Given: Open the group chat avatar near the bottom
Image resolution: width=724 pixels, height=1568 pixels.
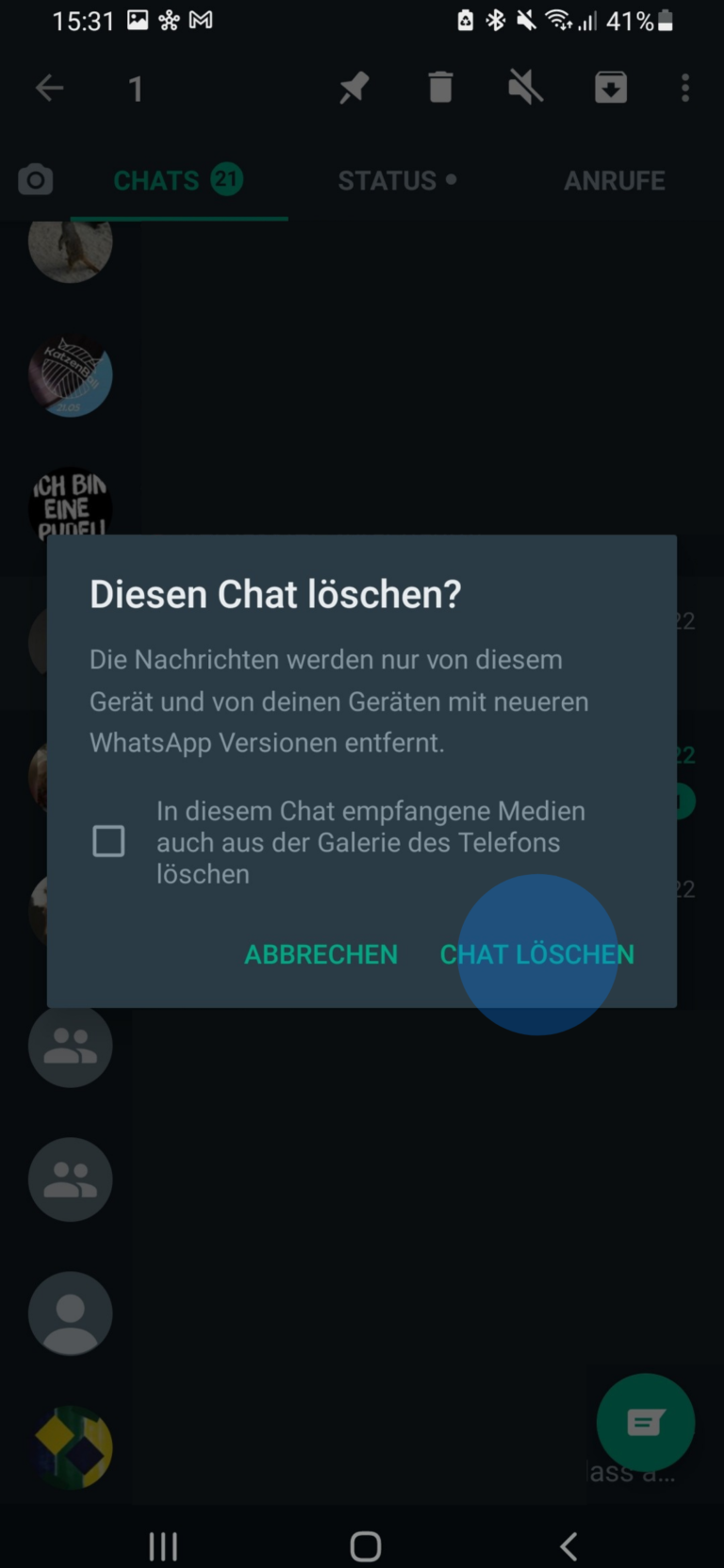Looking at the screenshot, I should pyautogui.click(x=71, y=1180).
